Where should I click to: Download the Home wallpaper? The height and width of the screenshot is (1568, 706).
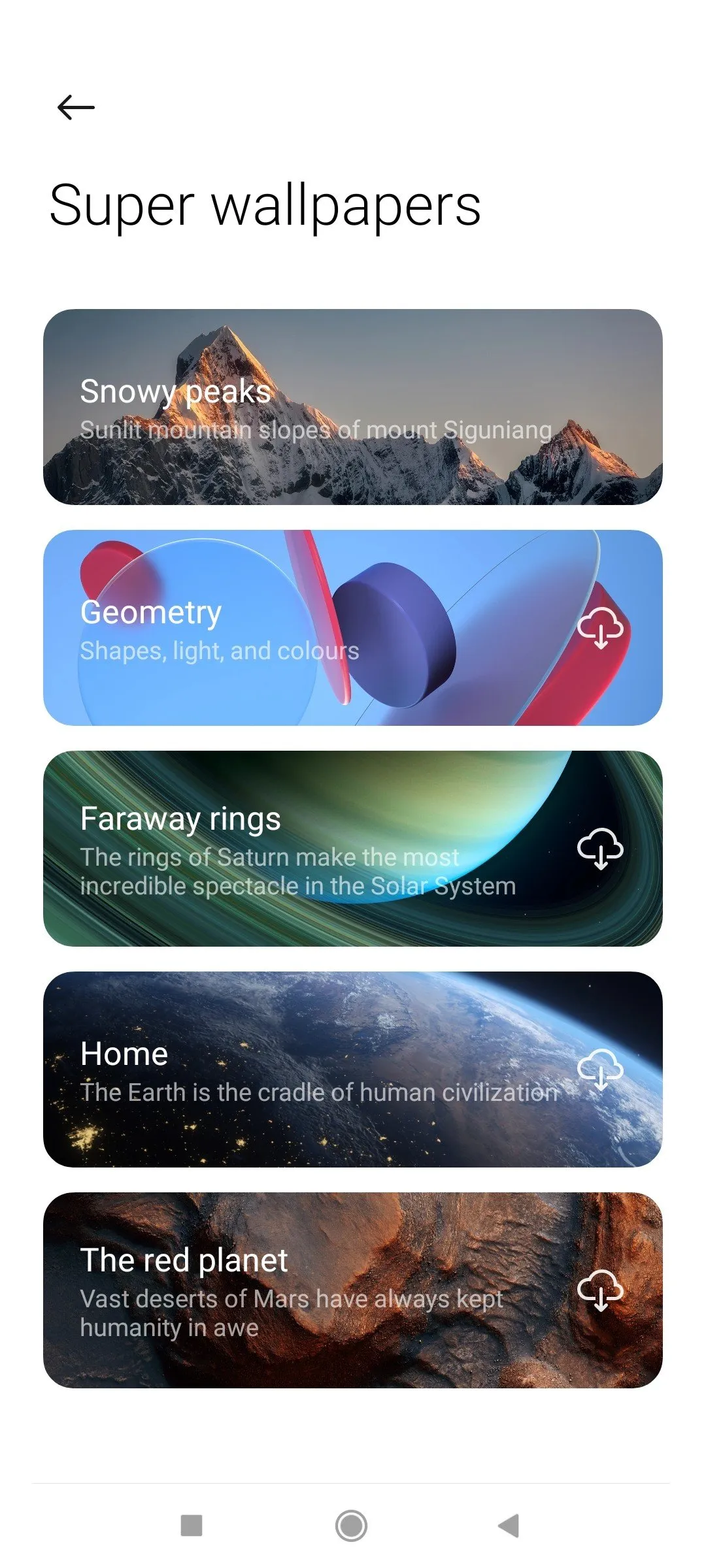click(600, 1070)
